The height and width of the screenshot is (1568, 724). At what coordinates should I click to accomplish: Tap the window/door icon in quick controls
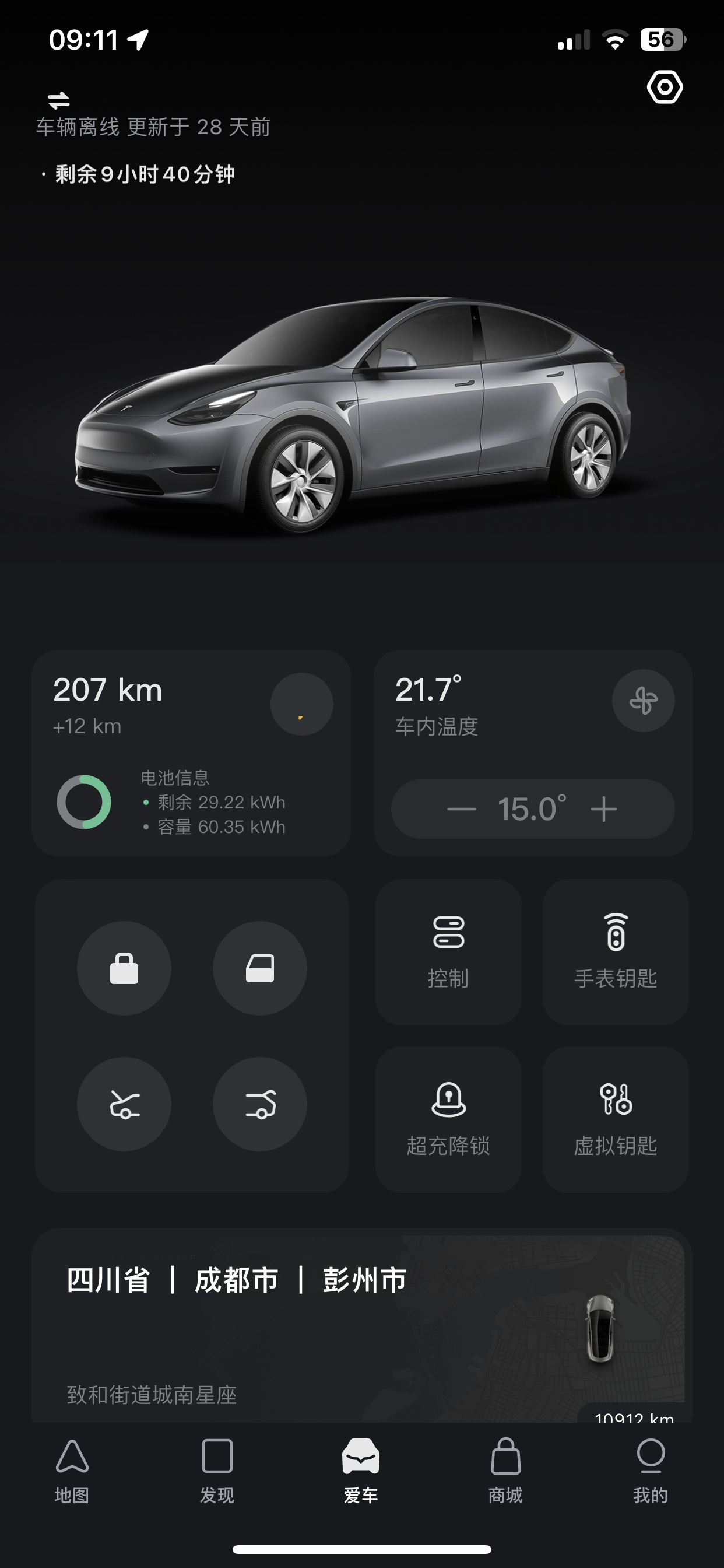(x=260, y=969)
